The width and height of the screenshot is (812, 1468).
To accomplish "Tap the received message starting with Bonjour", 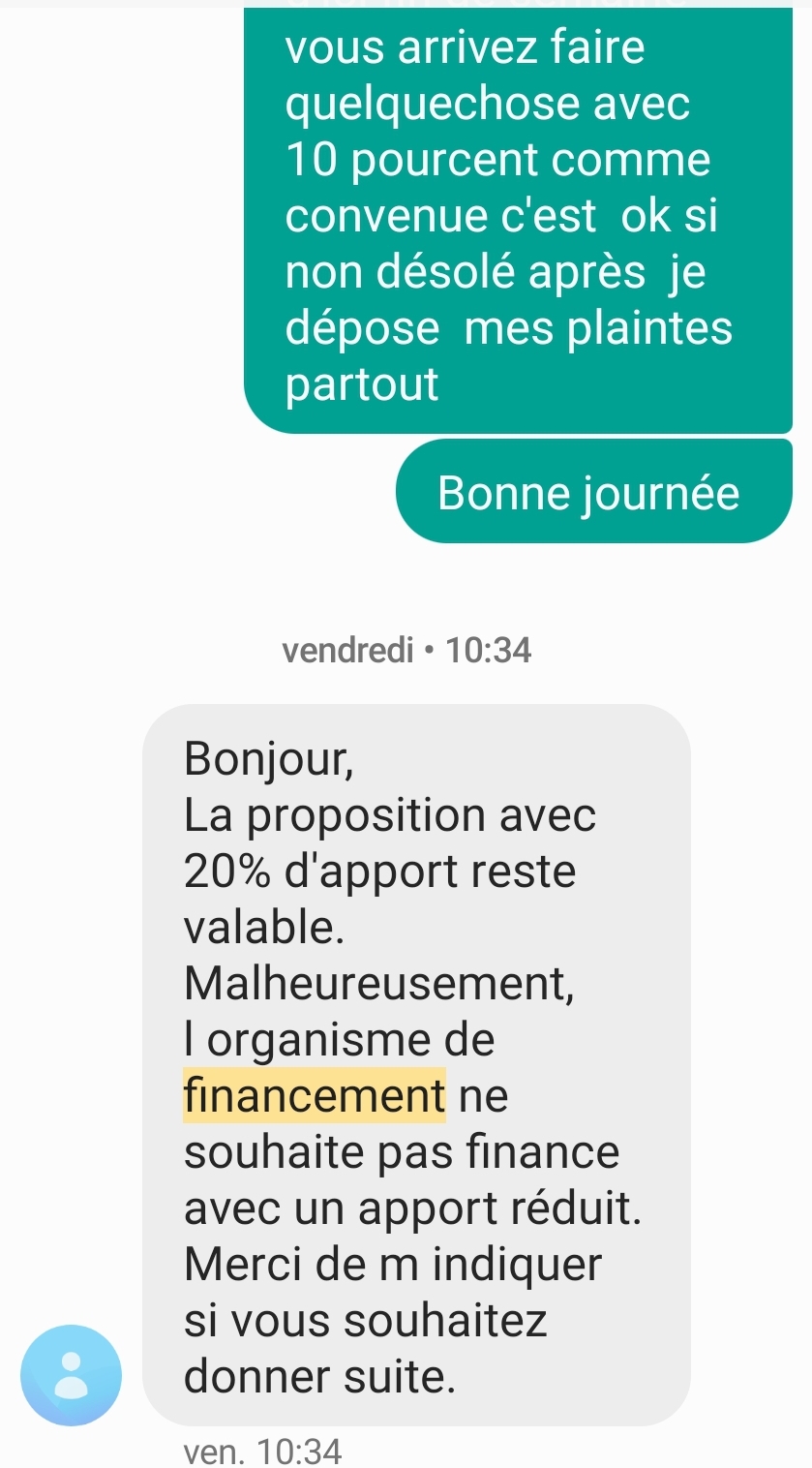I will pos(416,1063).
